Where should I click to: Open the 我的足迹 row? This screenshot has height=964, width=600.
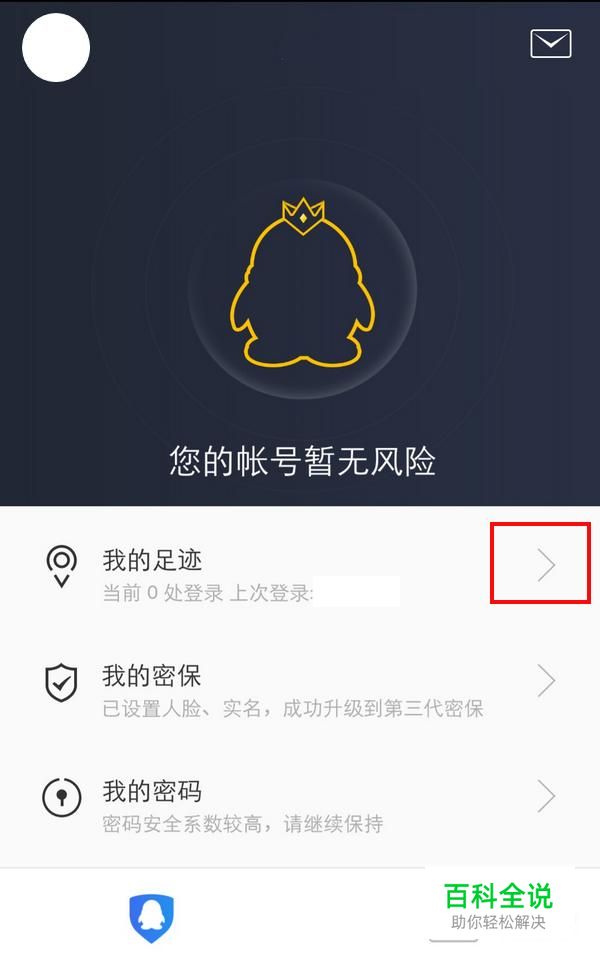(x=300, y=566)
